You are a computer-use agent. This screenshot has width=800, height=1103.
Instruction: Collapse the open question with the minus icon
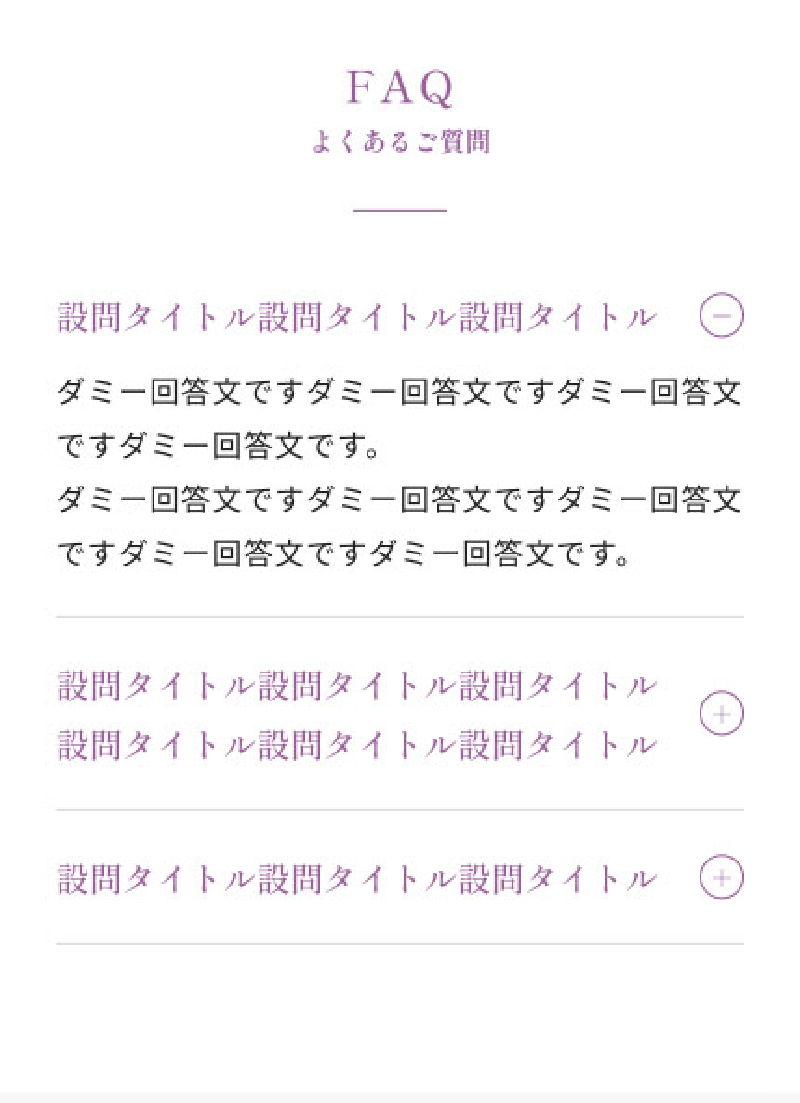pos(721,315)
